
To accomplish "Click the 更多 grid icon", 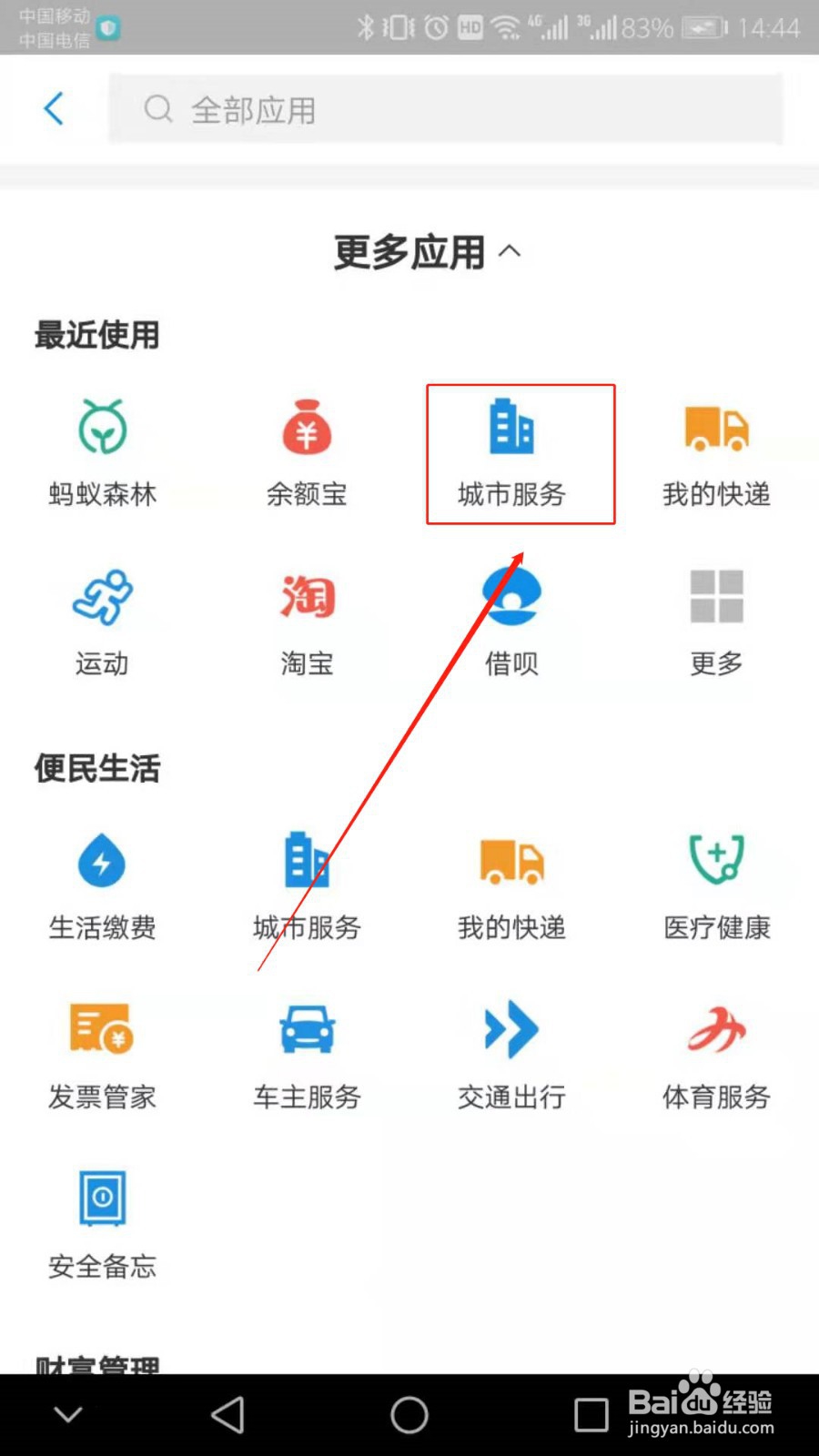I will pyautogui.click(x=716, y=619).
